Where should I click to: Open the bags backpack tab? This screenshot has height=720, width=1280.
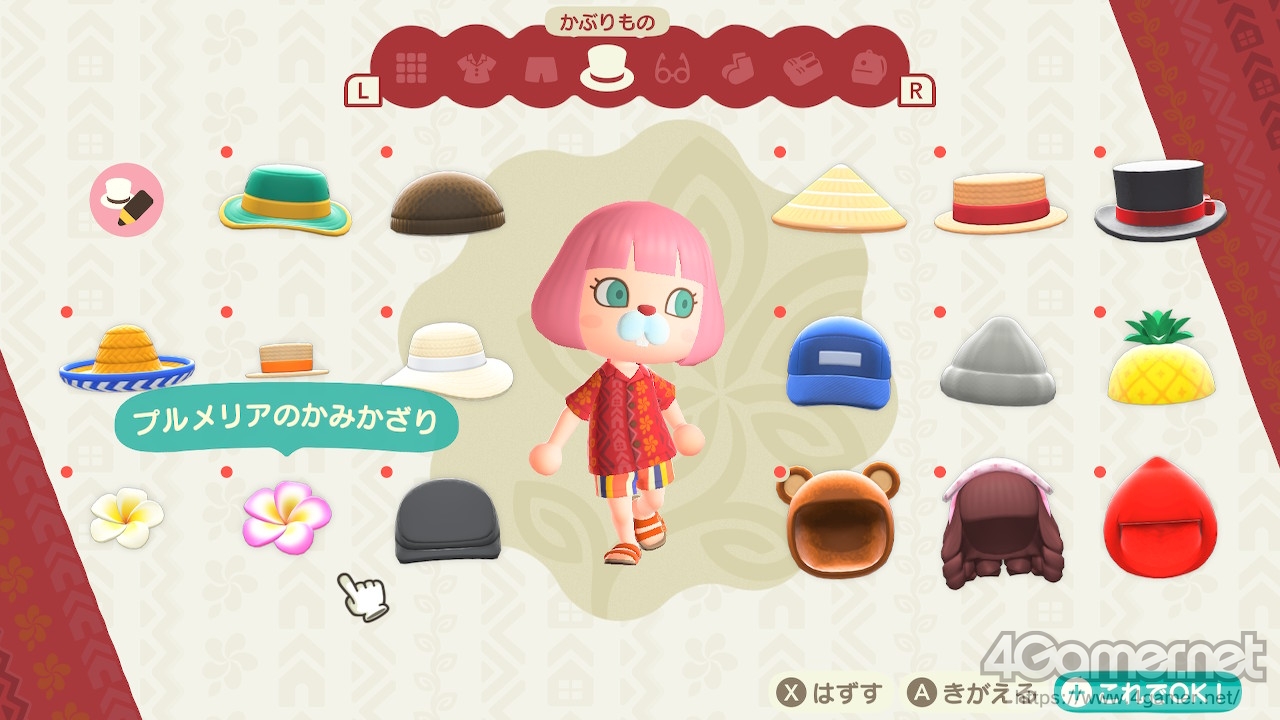(x=866, y=68)
